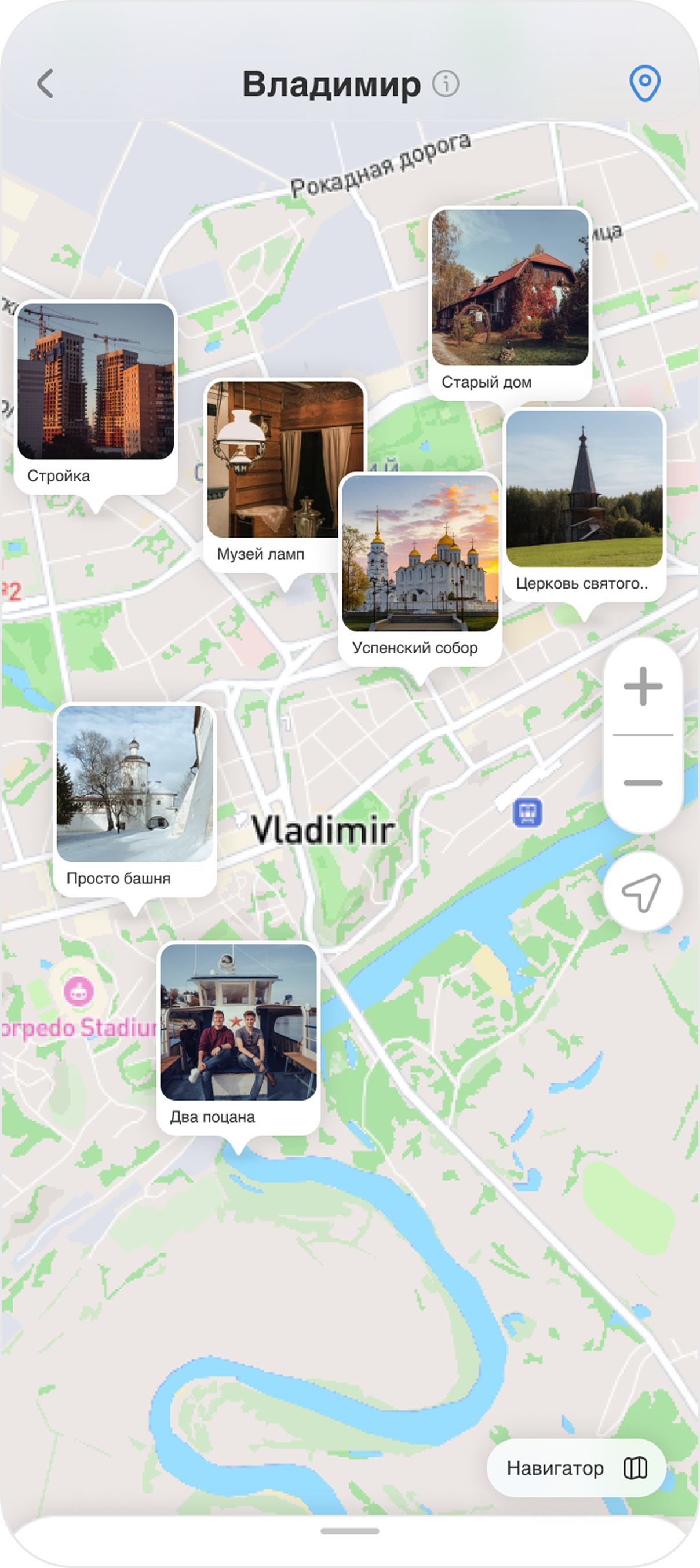Zoom out of the map
This screenshot has width=700, height=1568.
[643, 783]
